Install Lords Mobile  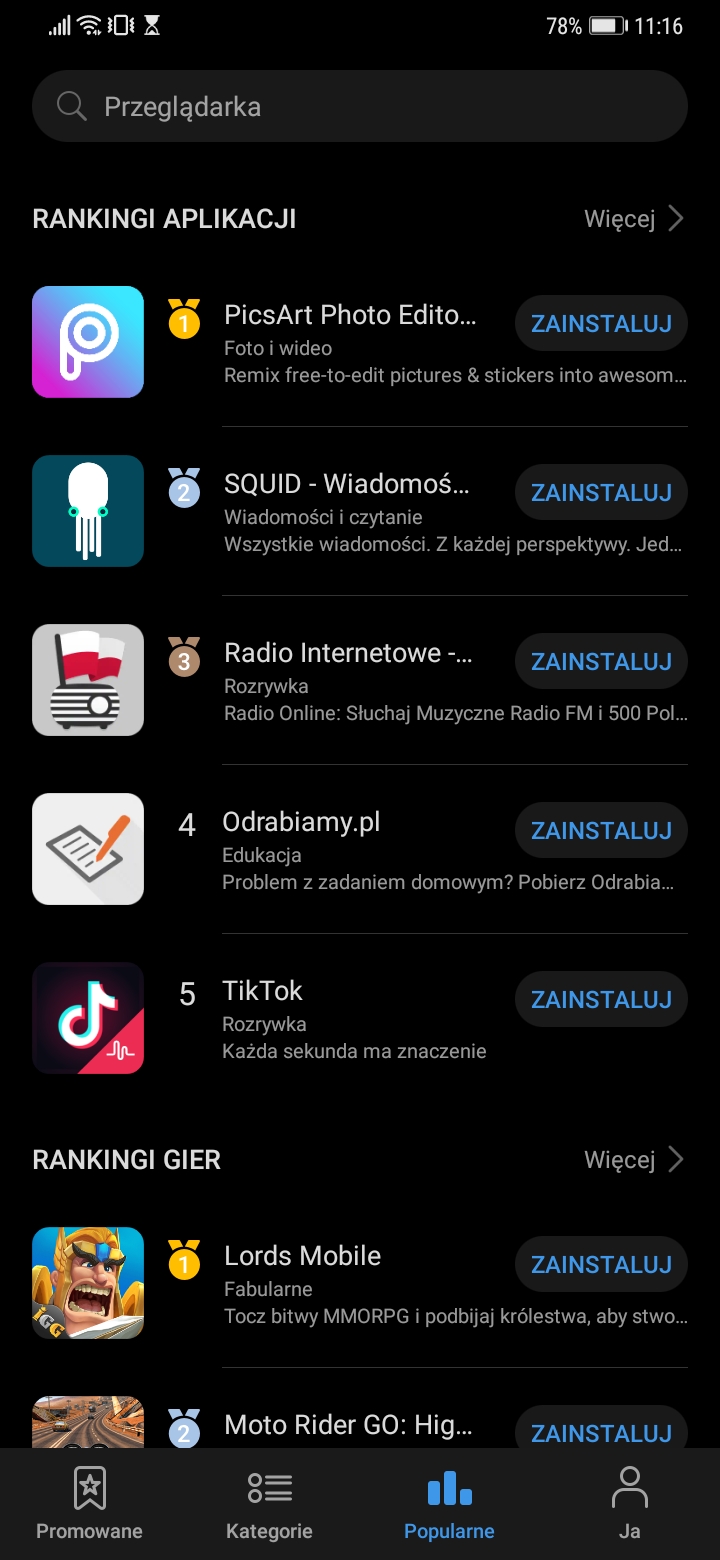[601, 1265]
